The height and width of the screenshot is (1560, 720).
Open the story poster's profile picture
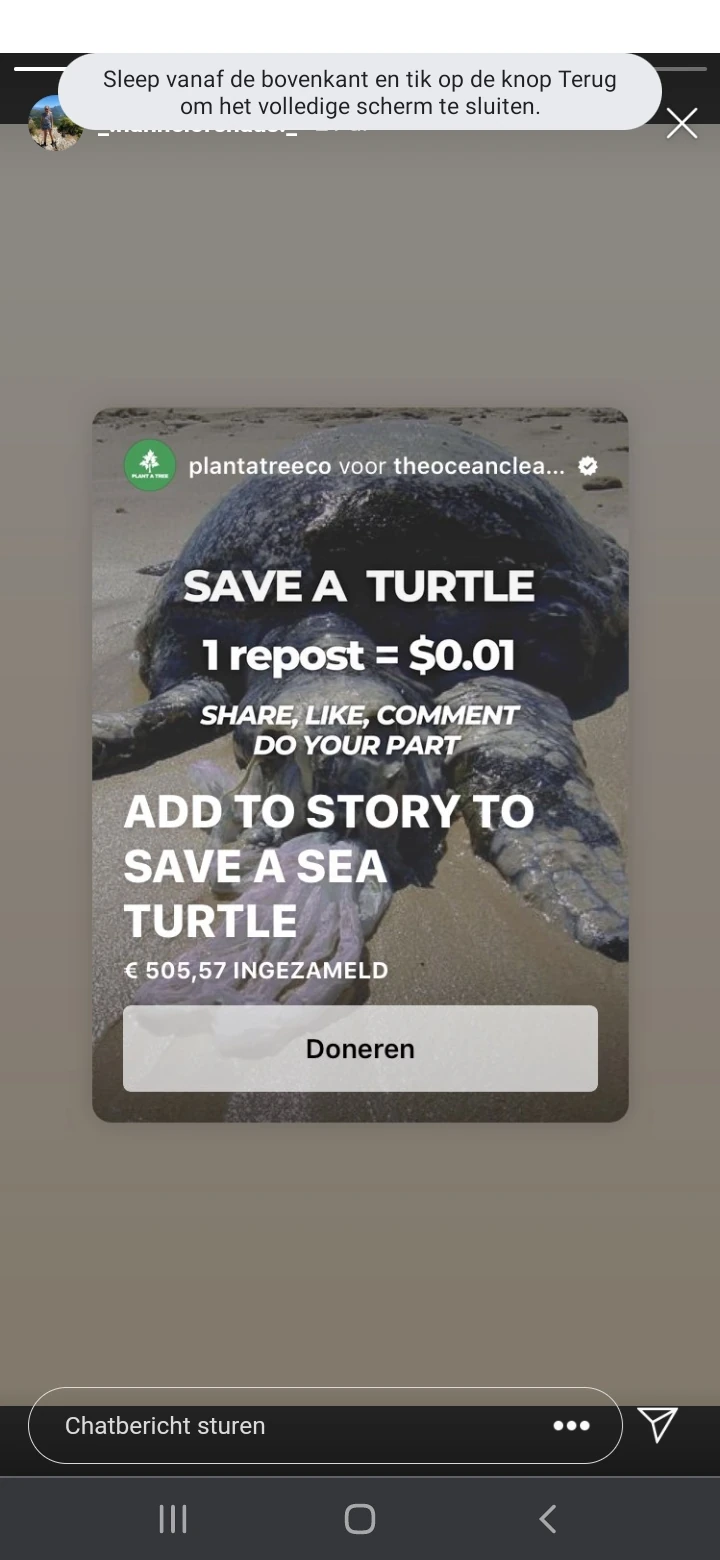55,124
